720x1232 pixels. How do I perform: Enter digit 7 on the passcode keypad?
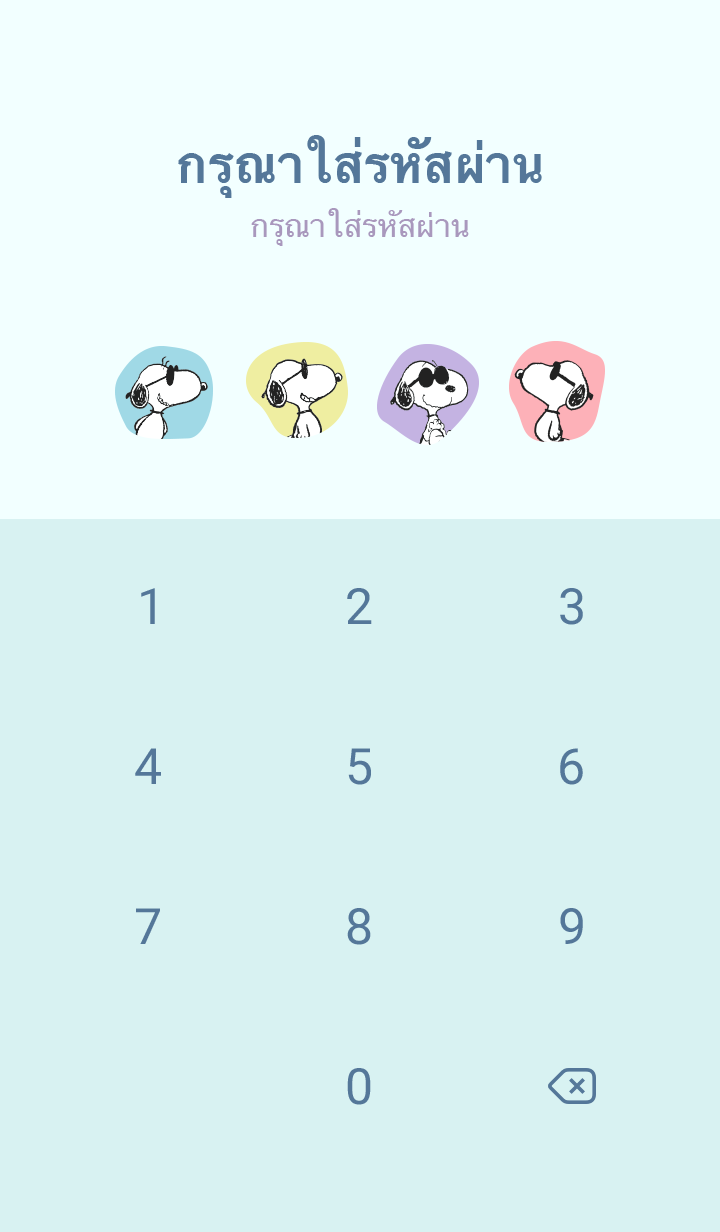pyautogui.click(x=148, y=927)
